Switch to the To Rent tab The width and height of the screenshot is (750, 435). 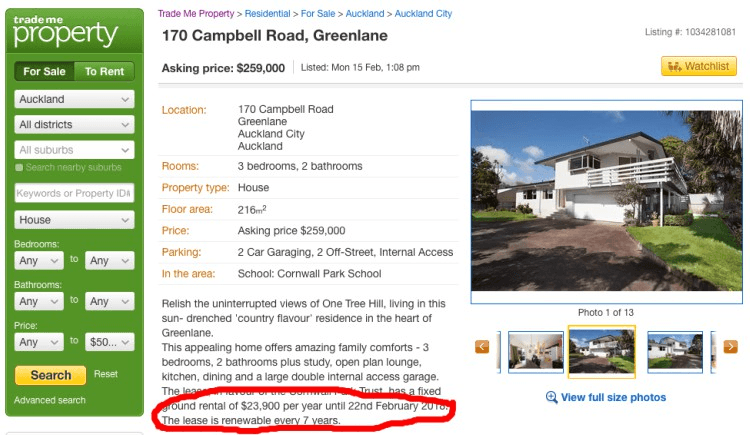[104, 71]
